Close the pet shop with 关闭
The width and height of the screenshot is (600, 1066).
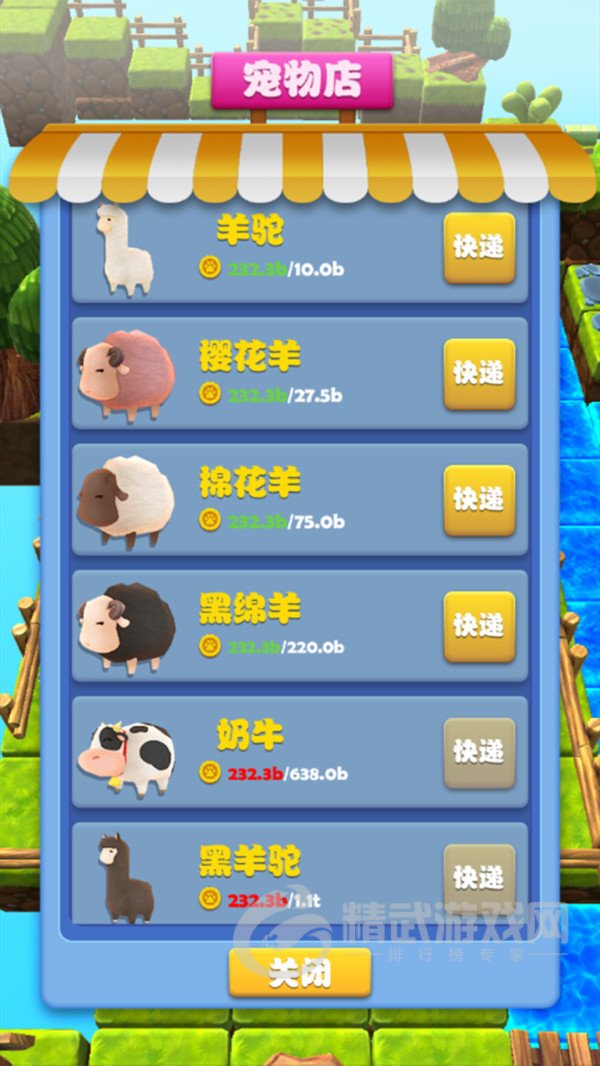tap(299, 972)
